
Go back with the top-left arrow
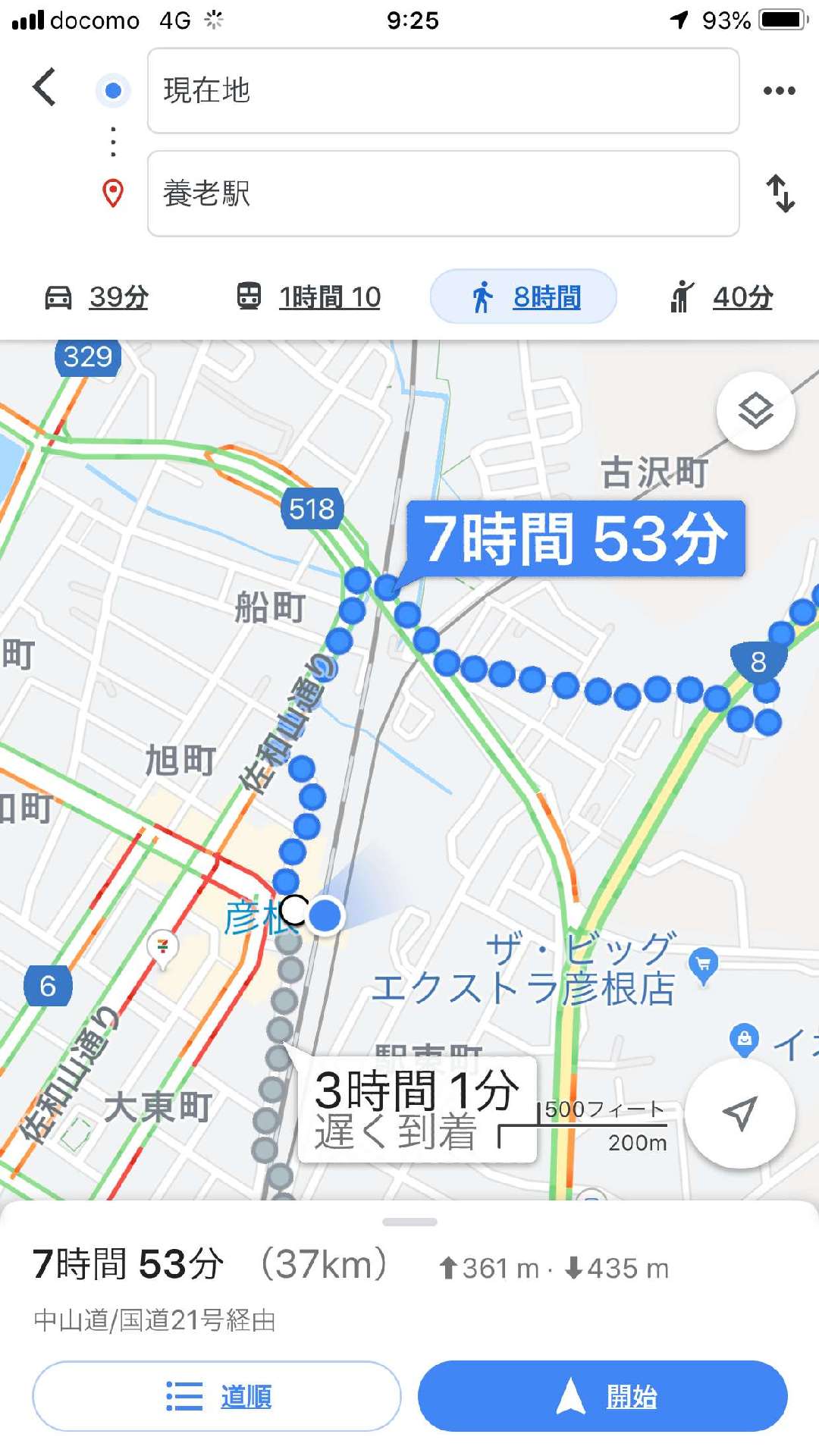click(45, 87)
